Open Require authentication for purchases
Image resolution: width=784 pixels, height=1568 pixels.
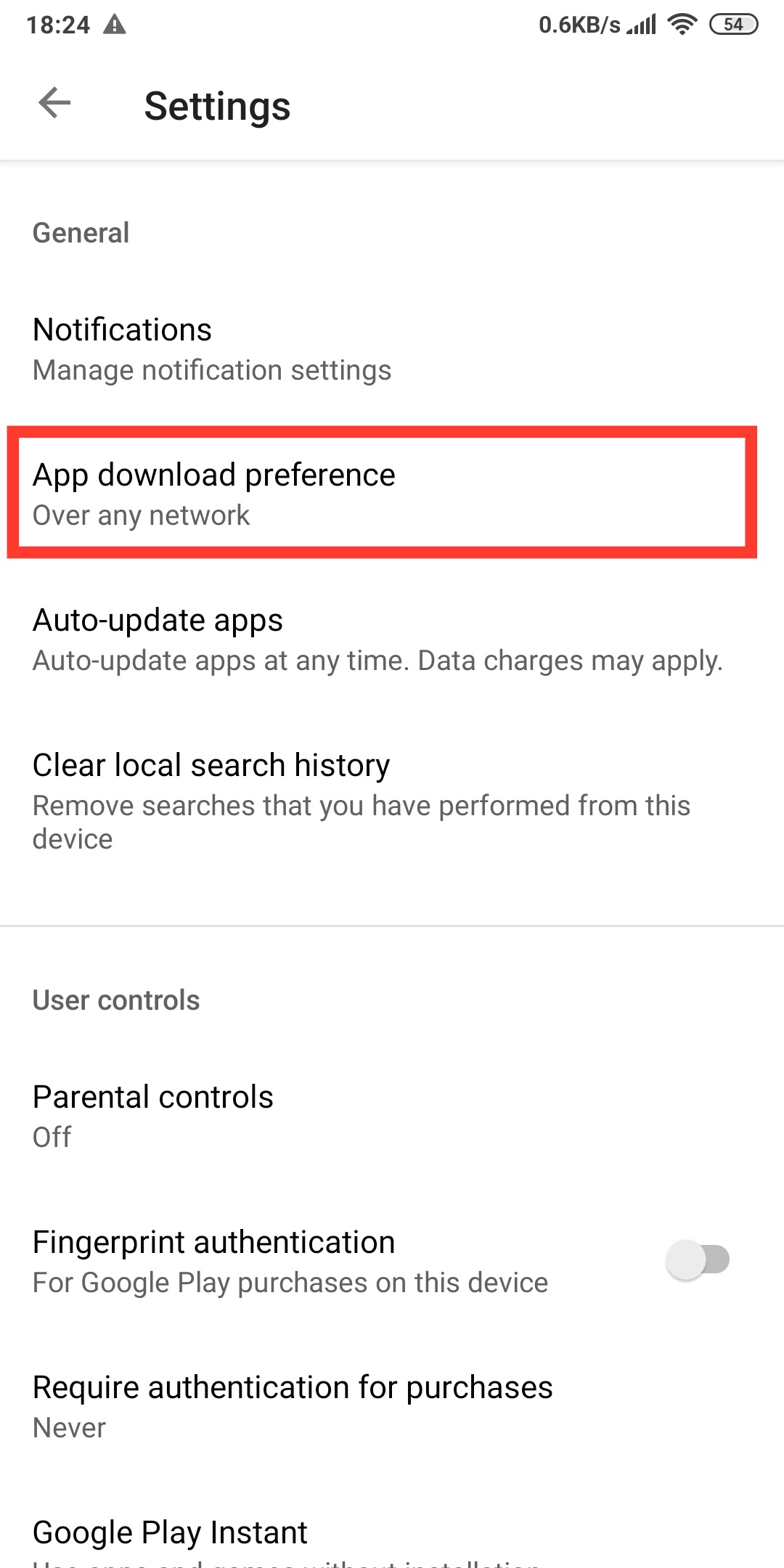point(392,1406)
